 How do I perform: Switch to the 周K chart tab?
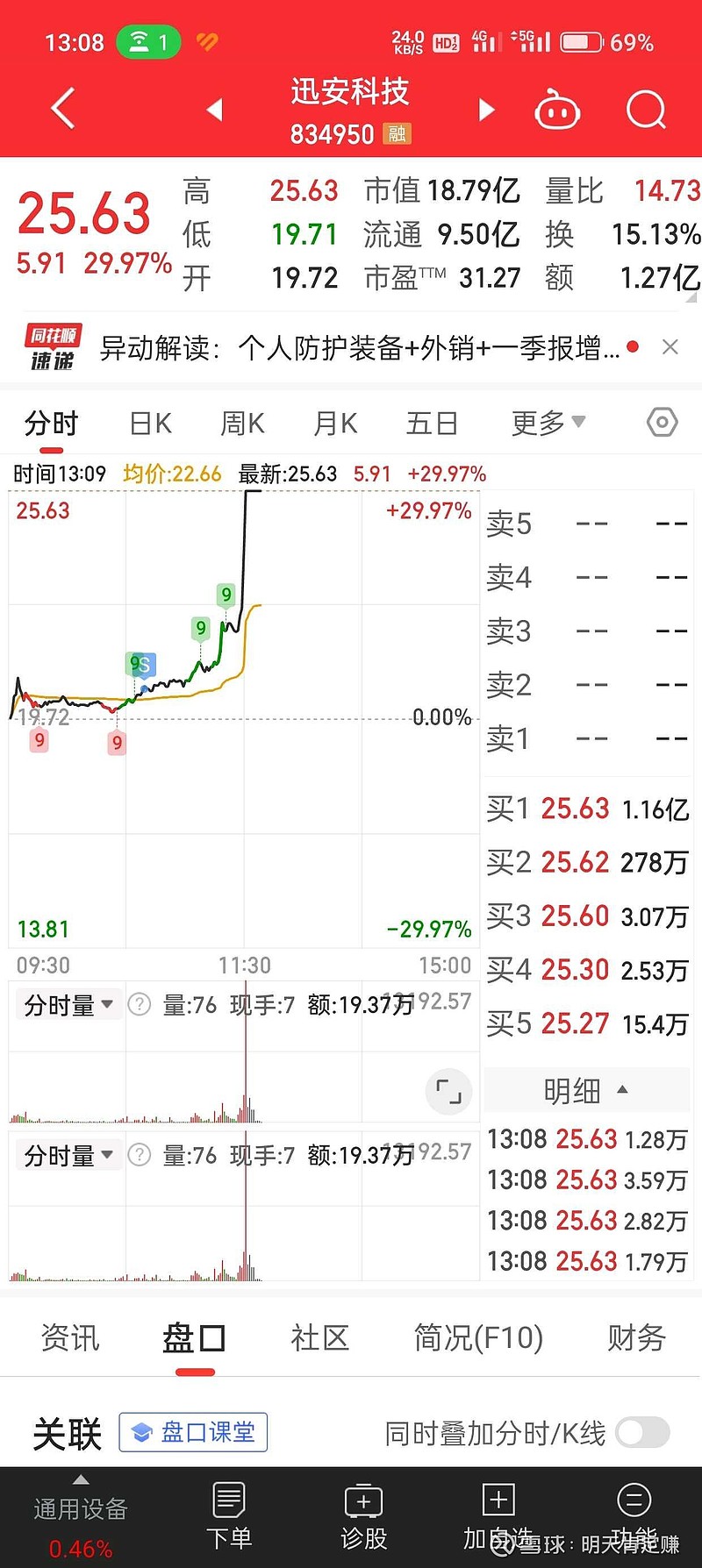click(x=242, y=424)
